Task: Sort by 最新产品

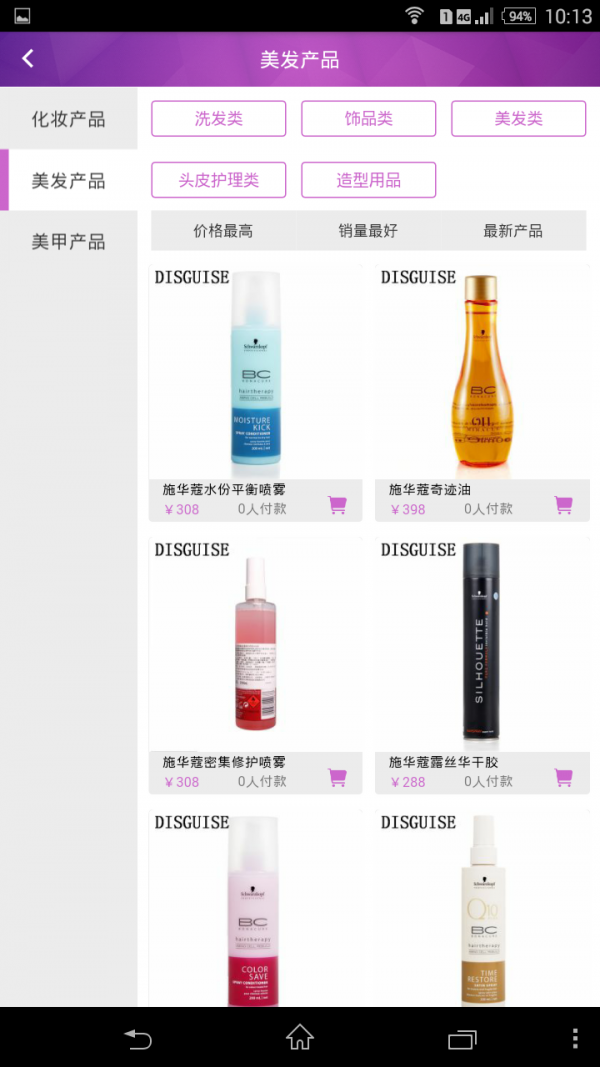Action: click(513, 231)
